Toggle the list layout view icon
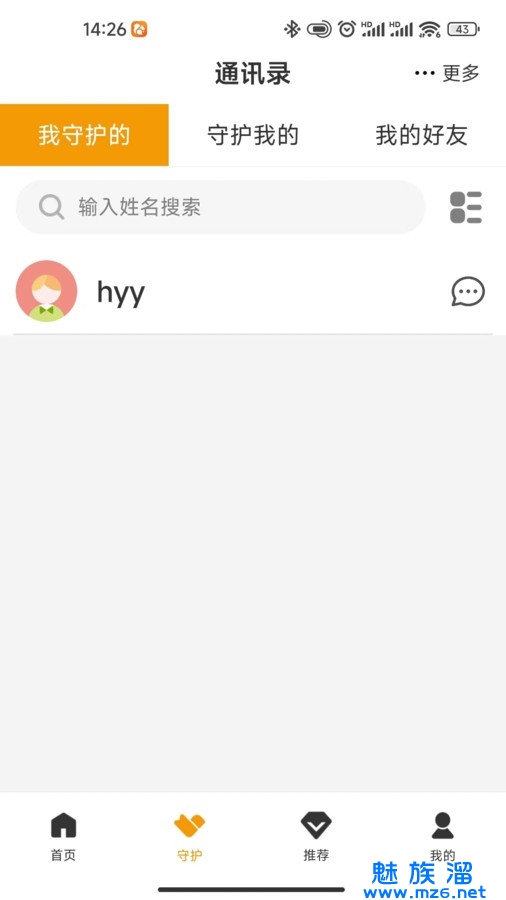506x900 pixels. (465, 207)
